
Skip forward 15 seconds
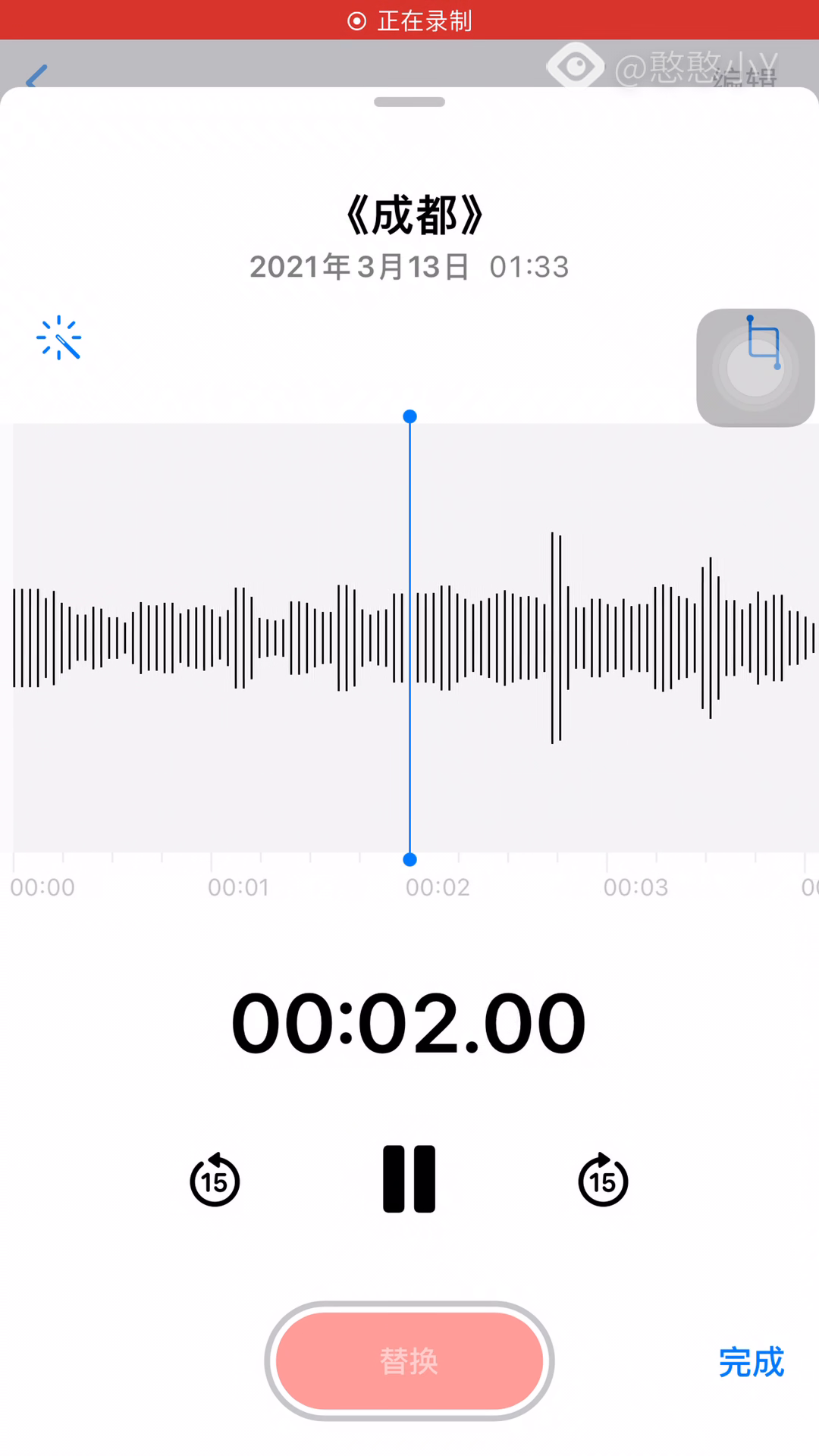[x=603, y=1180]
